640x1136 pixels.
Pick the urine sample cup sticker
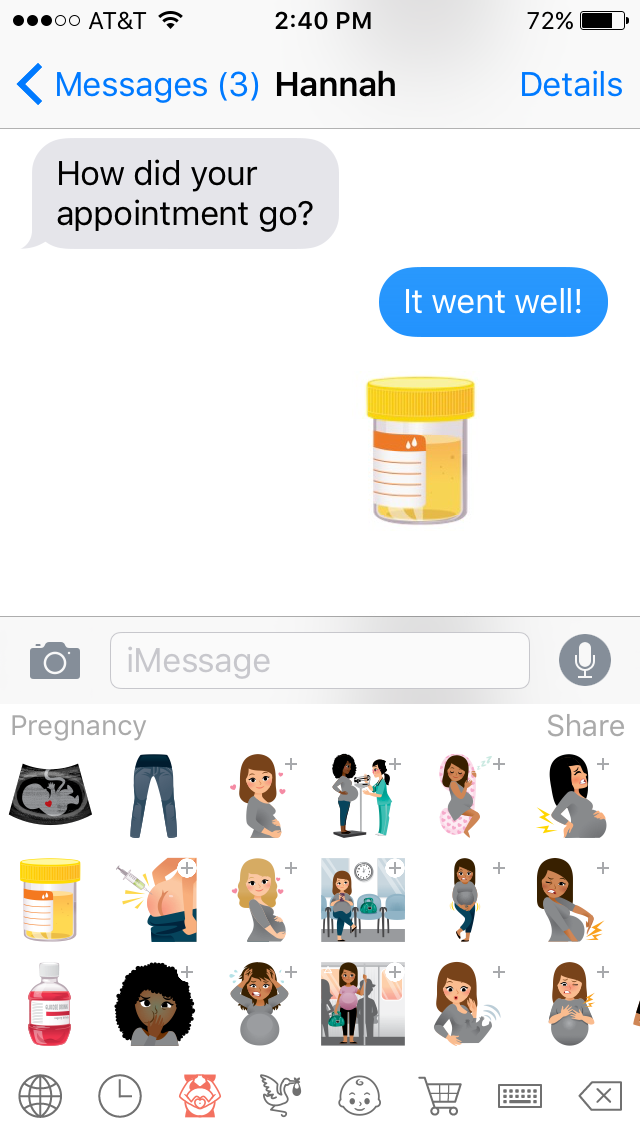point(50,899)
